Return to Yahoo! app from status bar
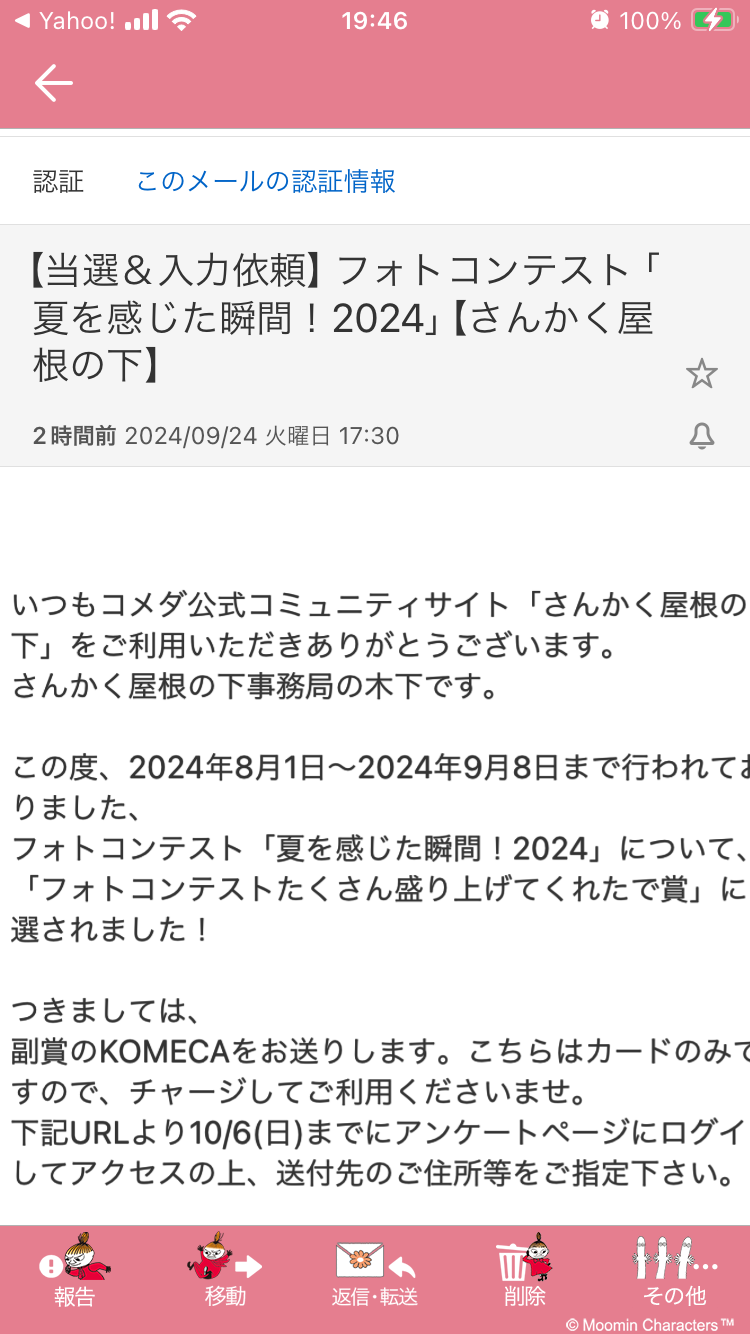The image size is (750, 1334). (x=65, y=20)
